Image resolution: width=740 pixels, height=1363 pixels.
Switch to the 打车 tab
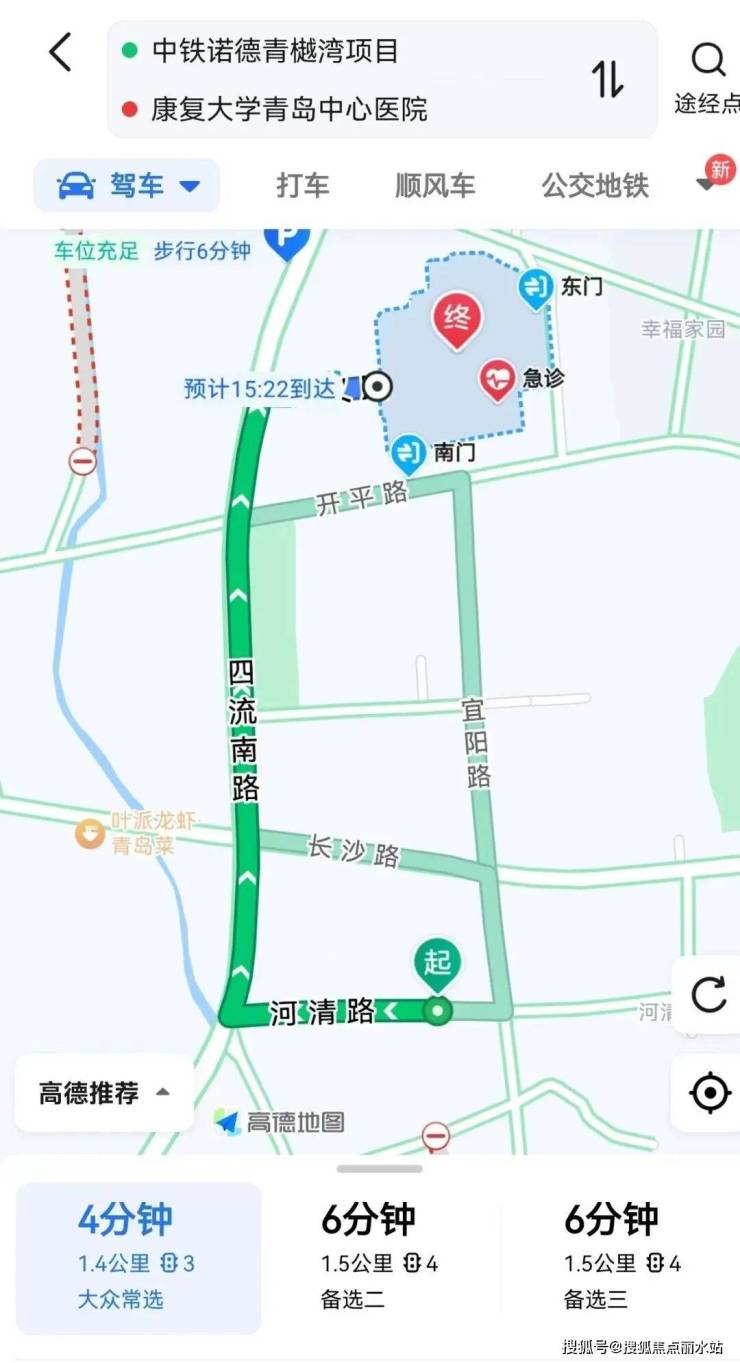click(x=303, y=185)
